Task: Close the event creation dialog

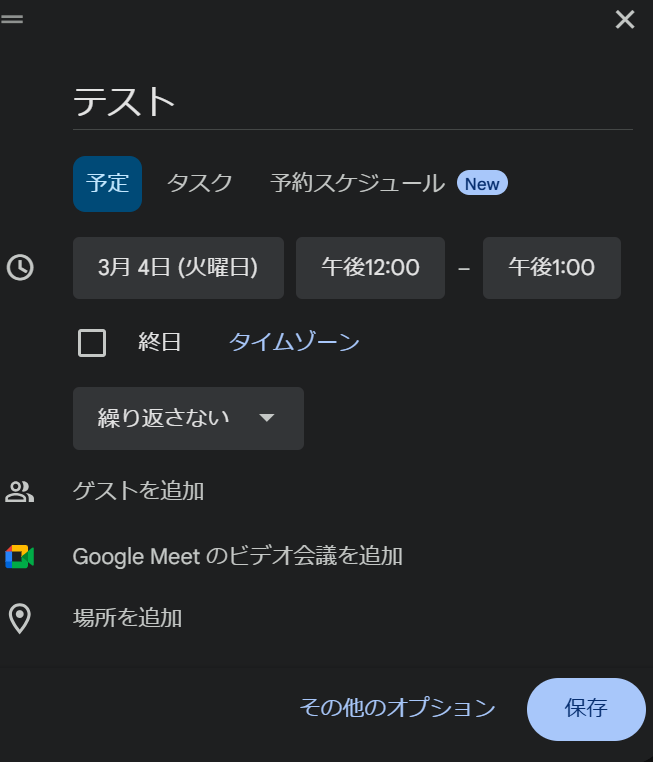Action: point(625,20)
